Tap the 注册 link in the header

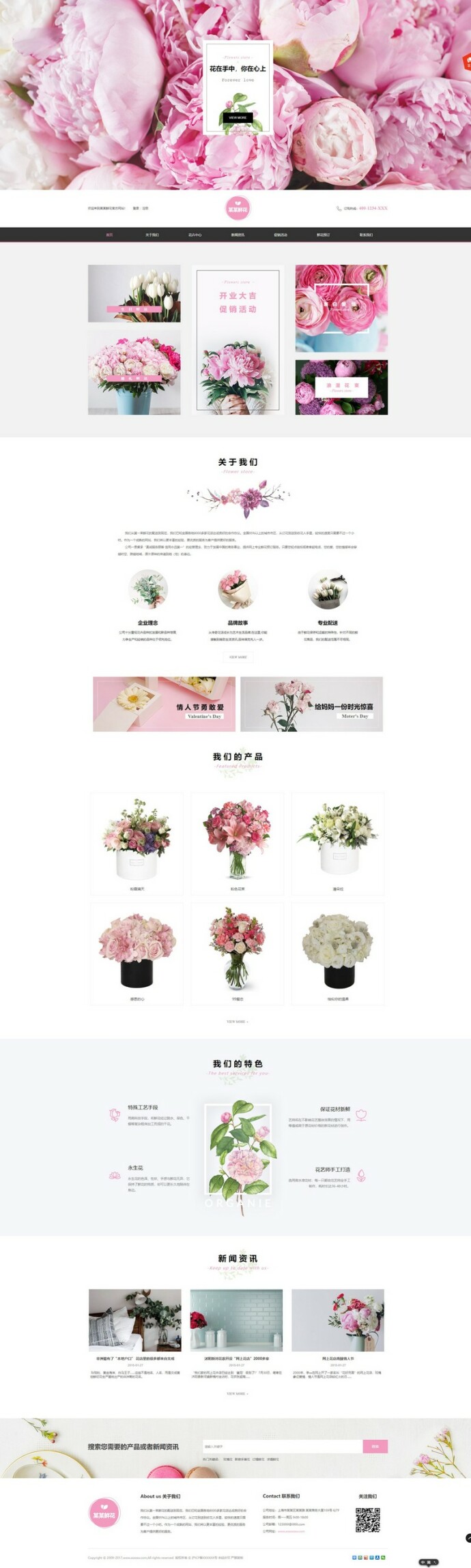click(145, 208)
